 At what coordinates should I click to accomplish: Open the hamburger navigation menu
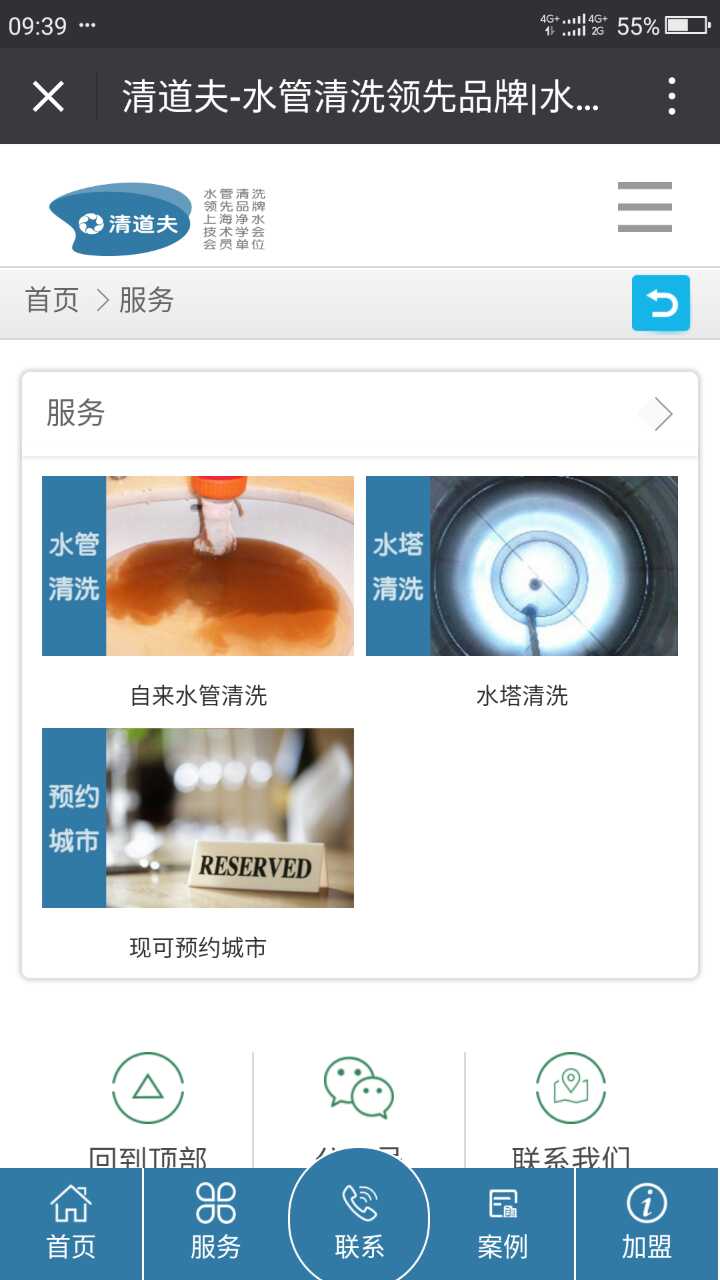click(644, 207)
